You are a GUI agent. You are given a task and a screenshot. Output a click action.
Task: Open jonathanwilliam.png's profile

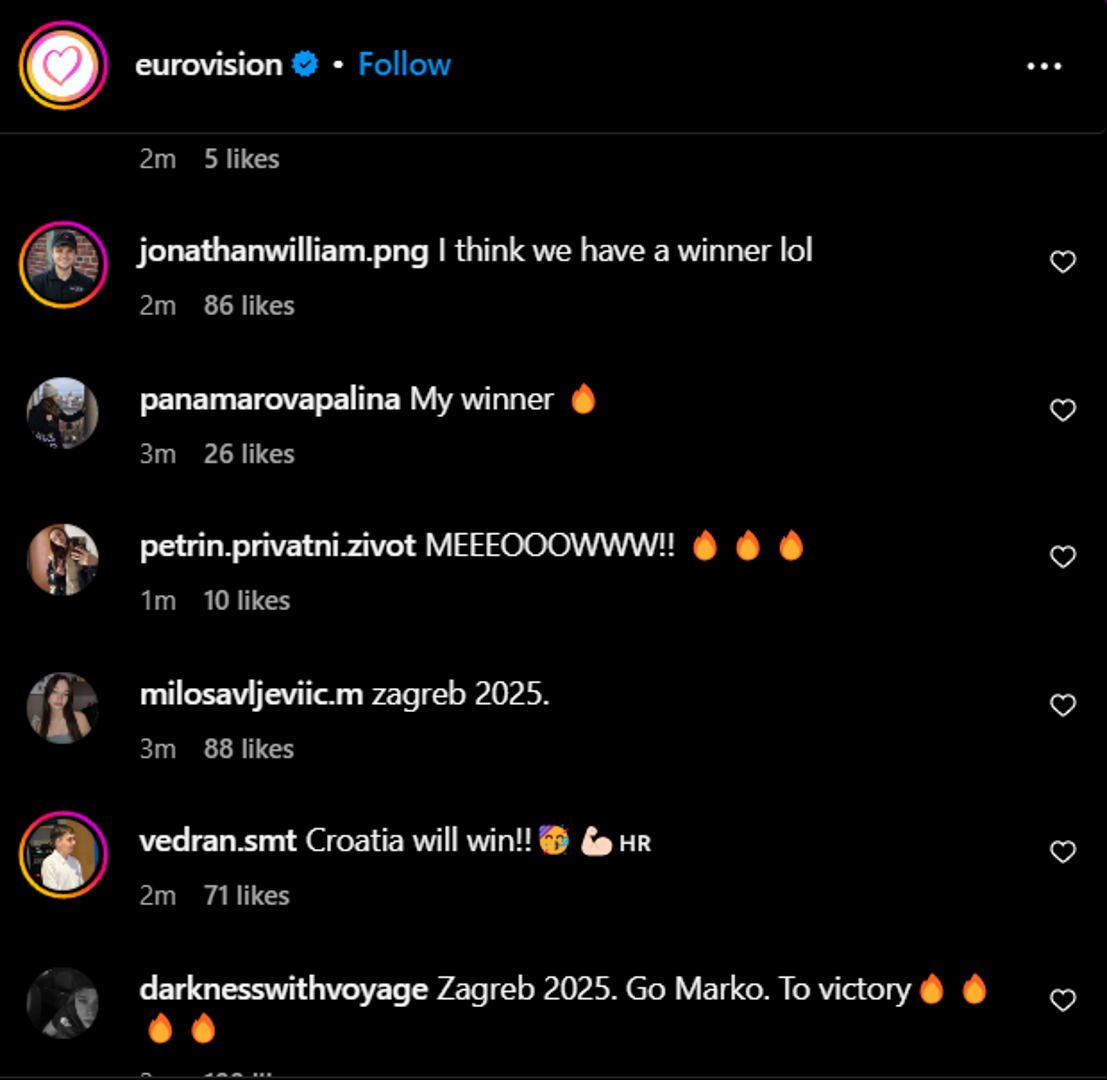[284, 250]
